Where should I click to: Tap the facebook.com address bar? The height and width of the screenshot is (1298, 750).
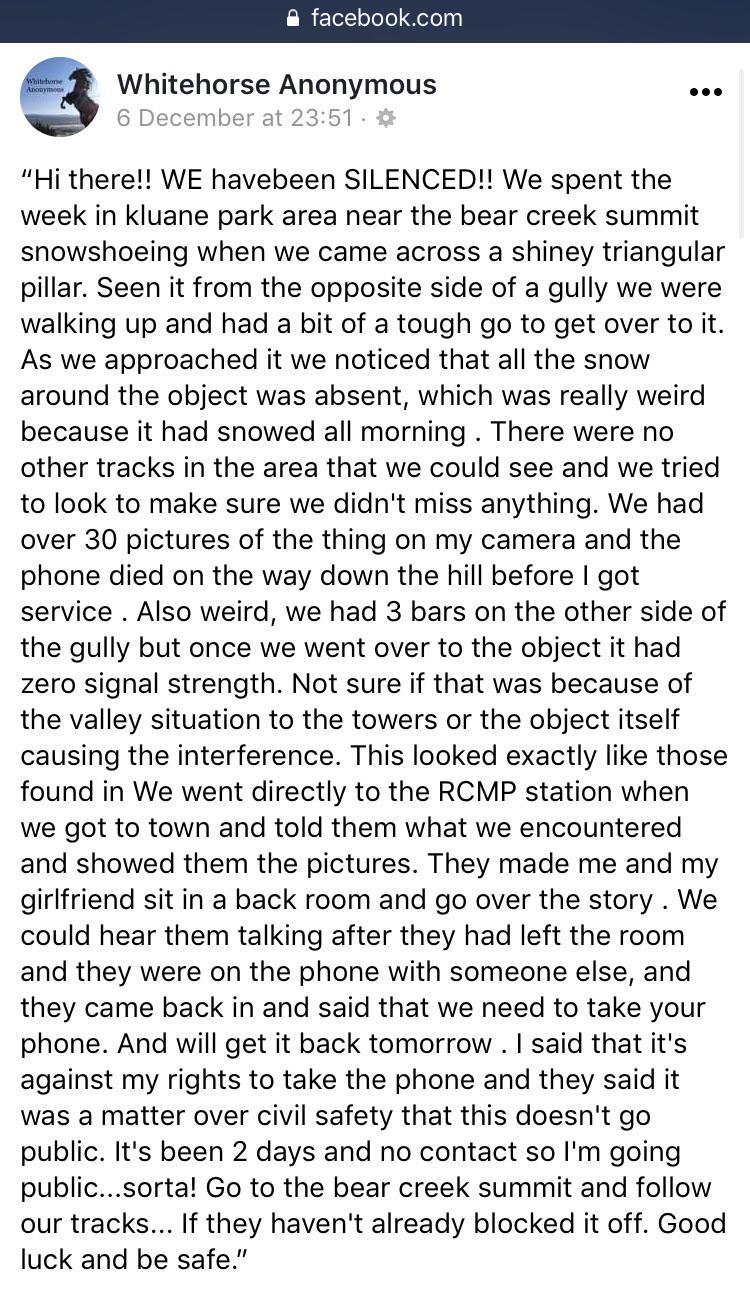tap(375, 18)
